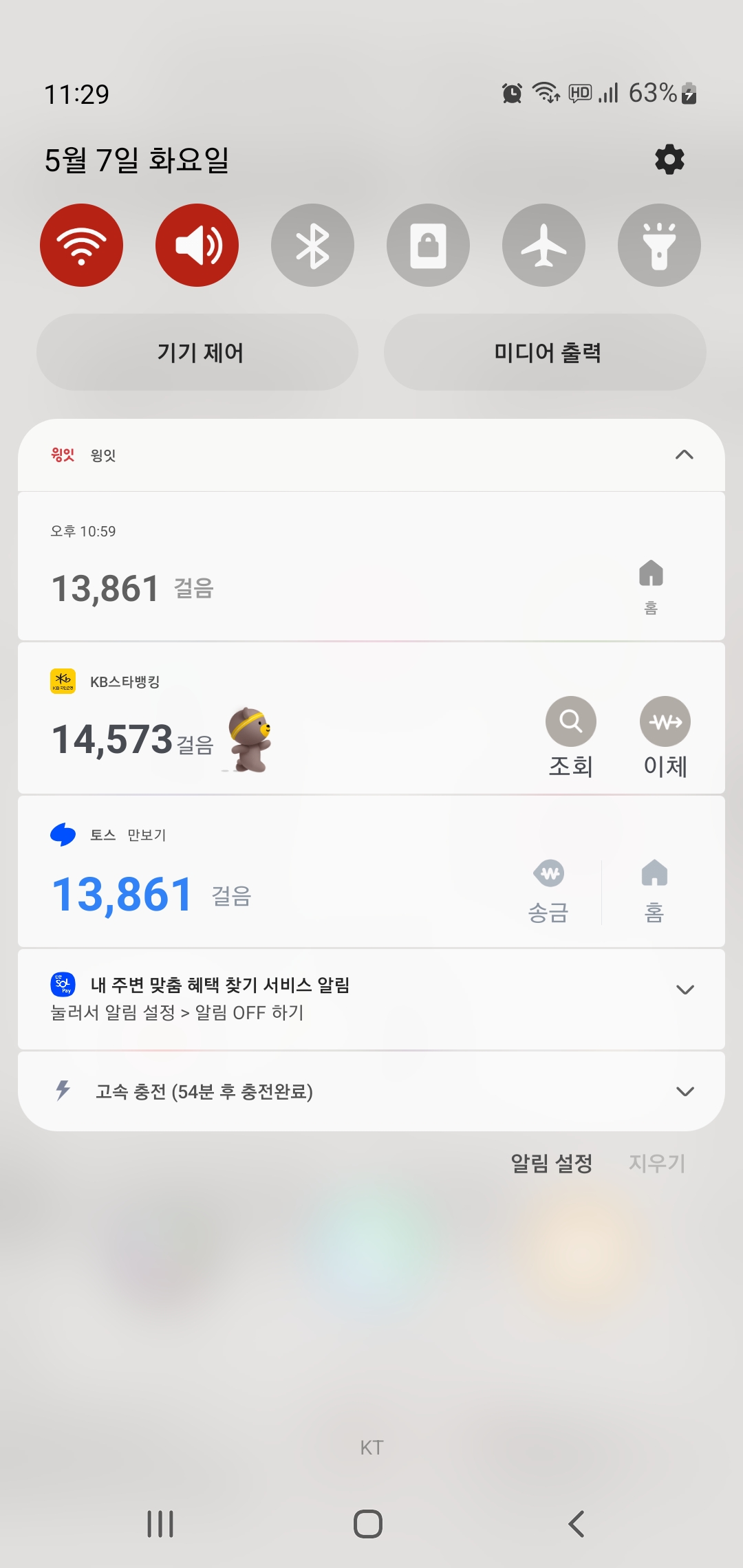Expand the 고속 충전 notification
Image resolution: width=743 pixels, height=1568 pixels.
coord(685,1091)
